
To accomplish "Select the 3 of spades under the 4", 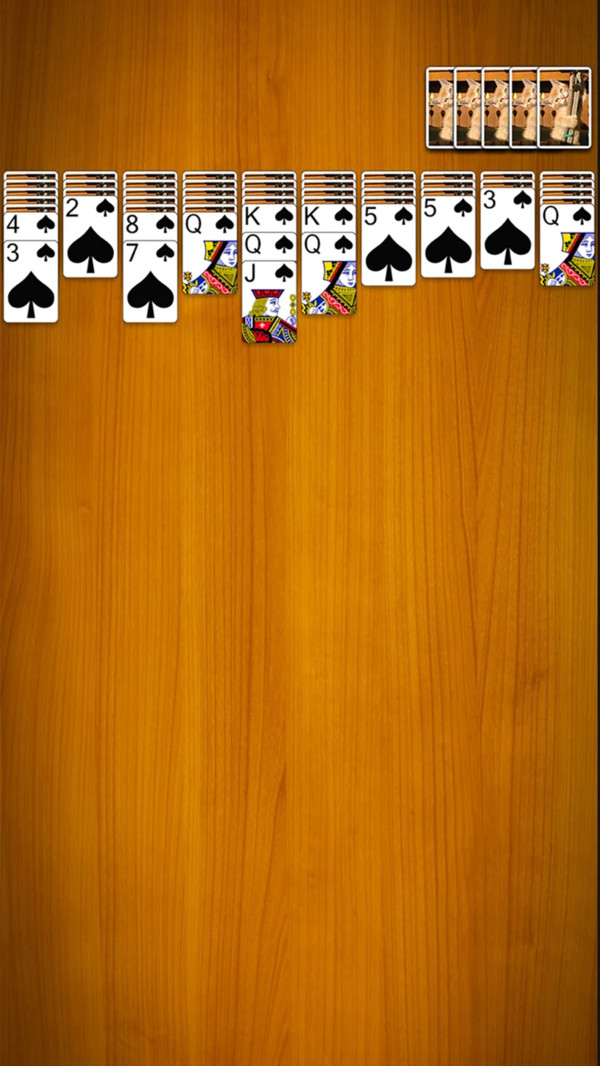I will [x=31, y=283].
